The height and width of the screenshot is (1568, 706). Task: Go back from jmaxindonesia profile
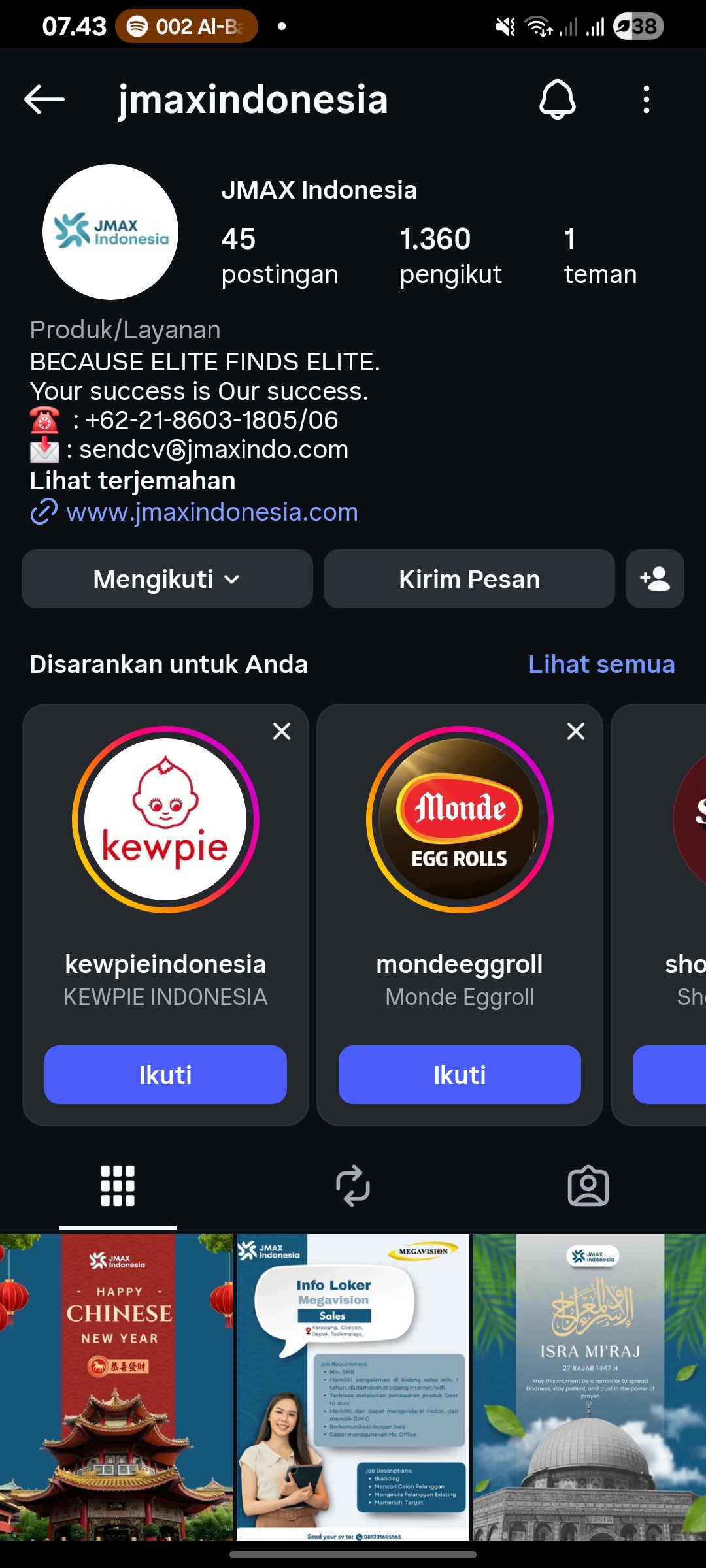[x=44, y=100]
